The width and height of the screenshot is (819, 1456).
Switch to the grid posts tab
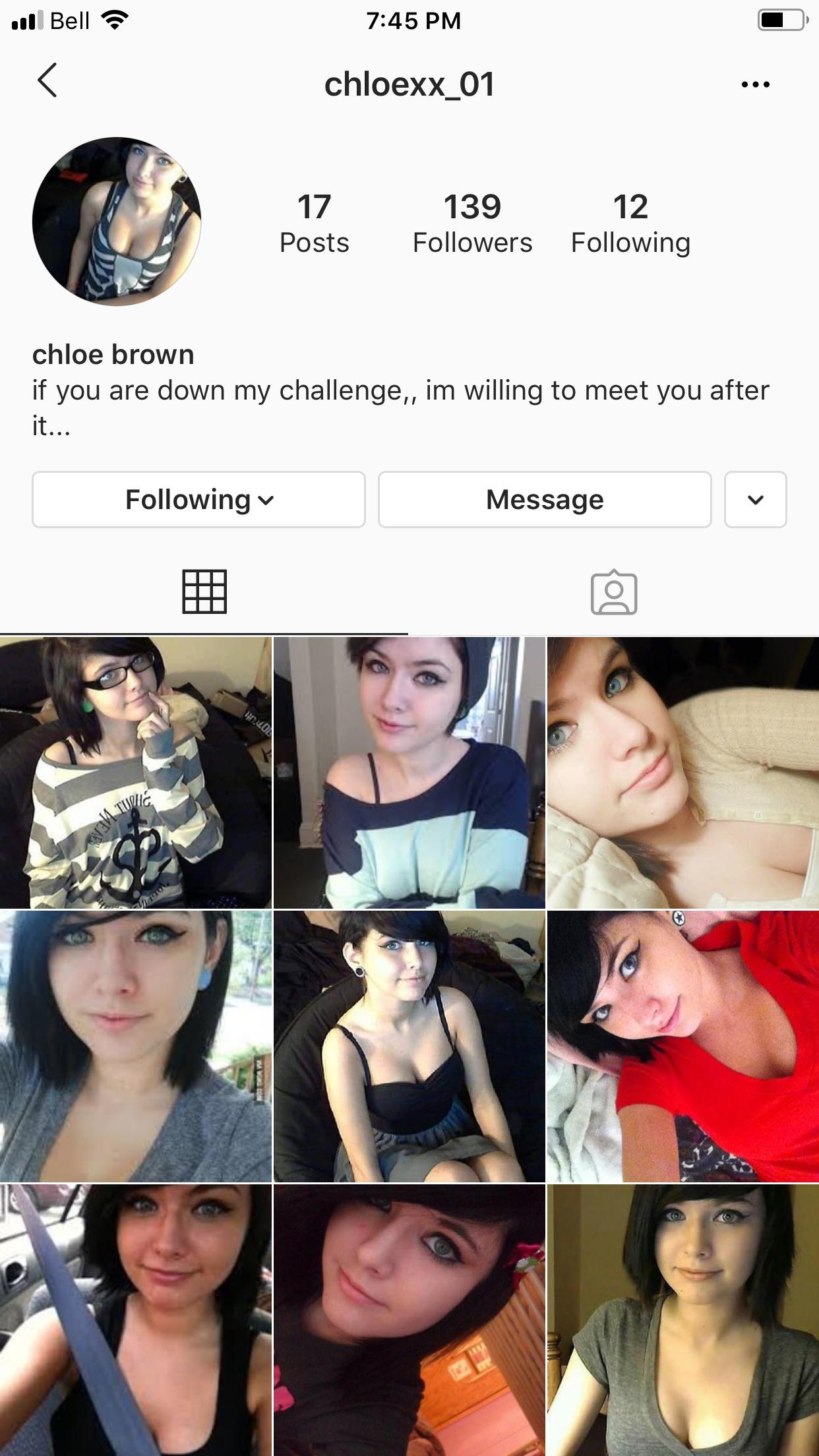click(x=204, y=591)
